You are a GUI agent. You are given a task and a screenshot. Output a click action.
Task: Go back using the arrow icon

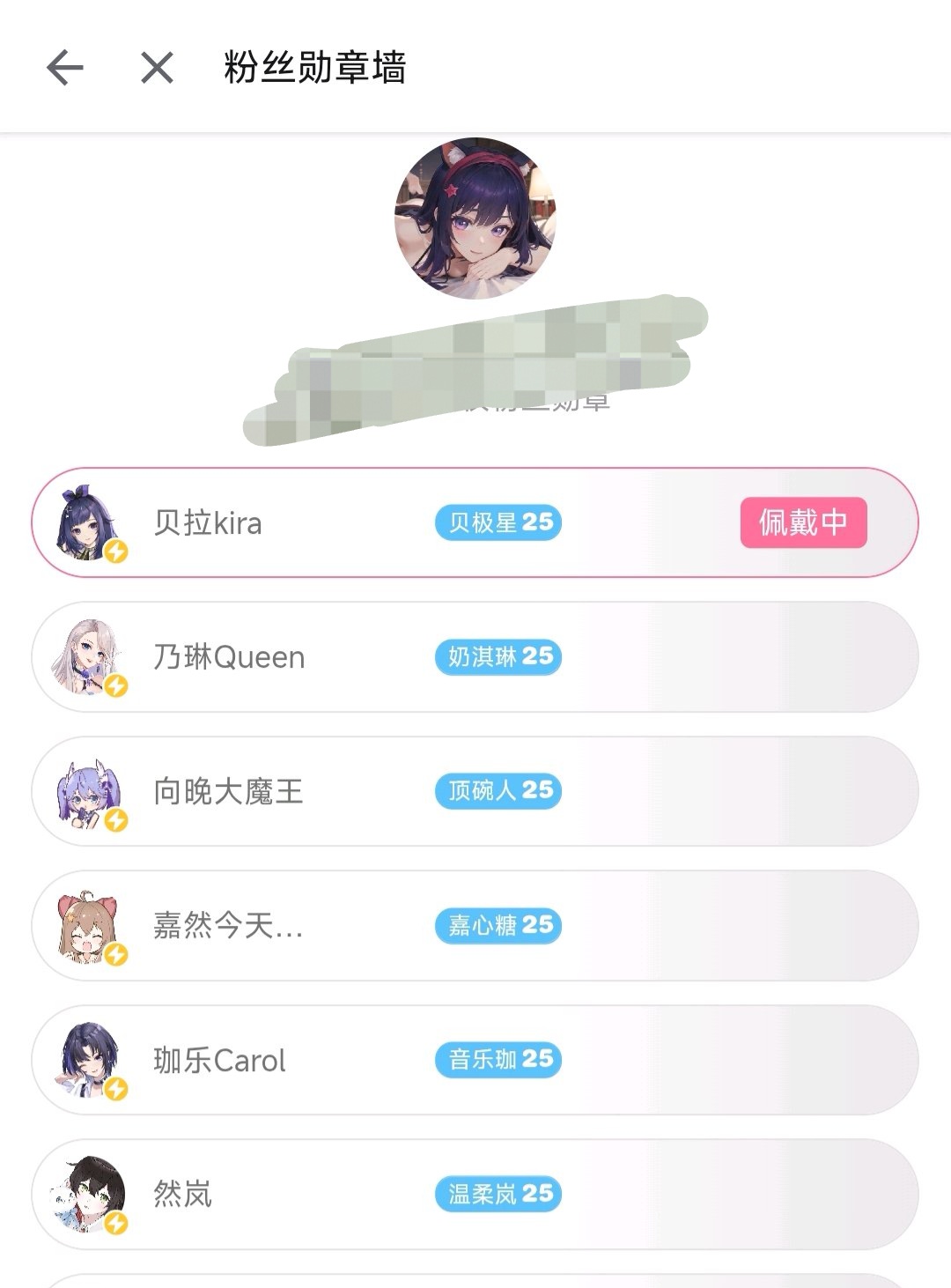coord(65,68)
